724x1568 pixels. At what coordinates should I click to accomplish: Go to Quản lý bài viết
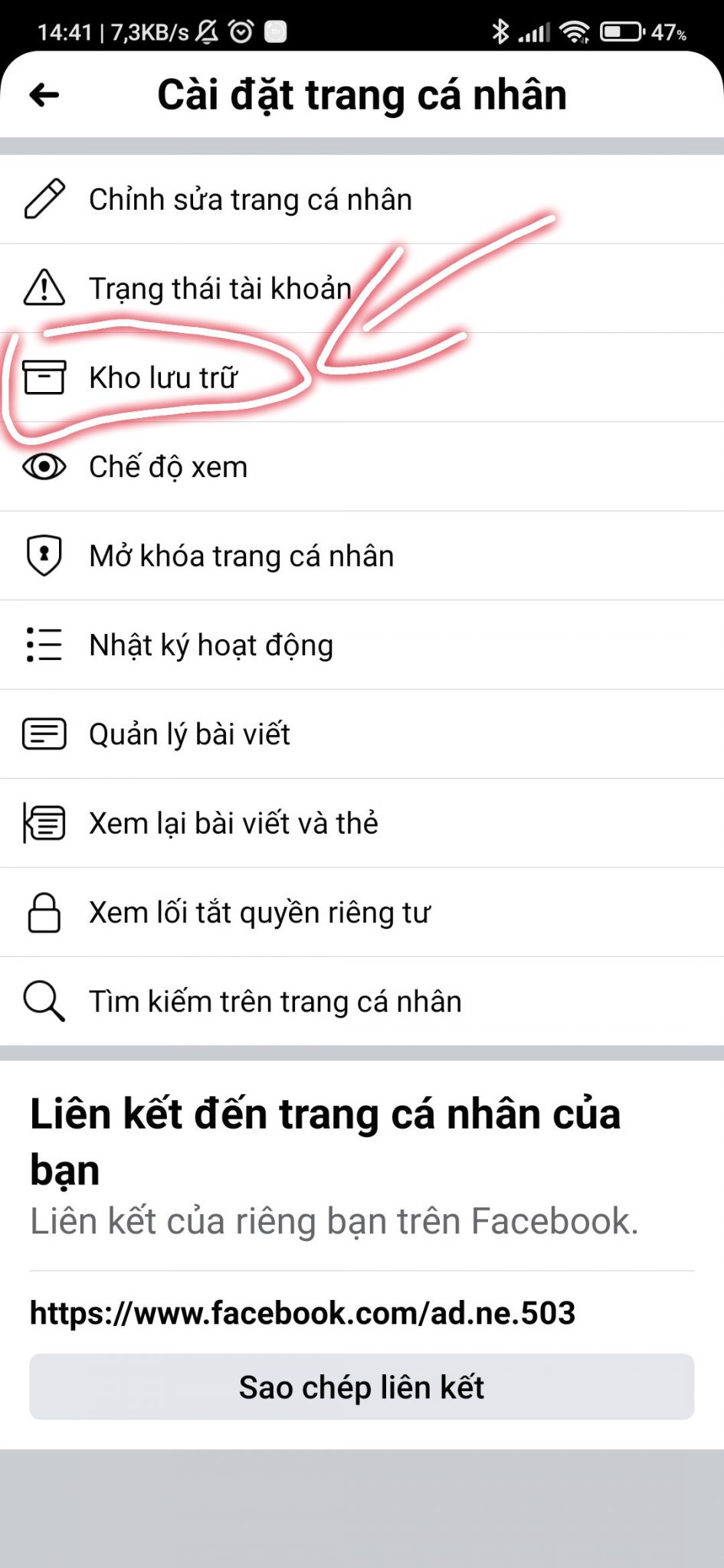189,734
